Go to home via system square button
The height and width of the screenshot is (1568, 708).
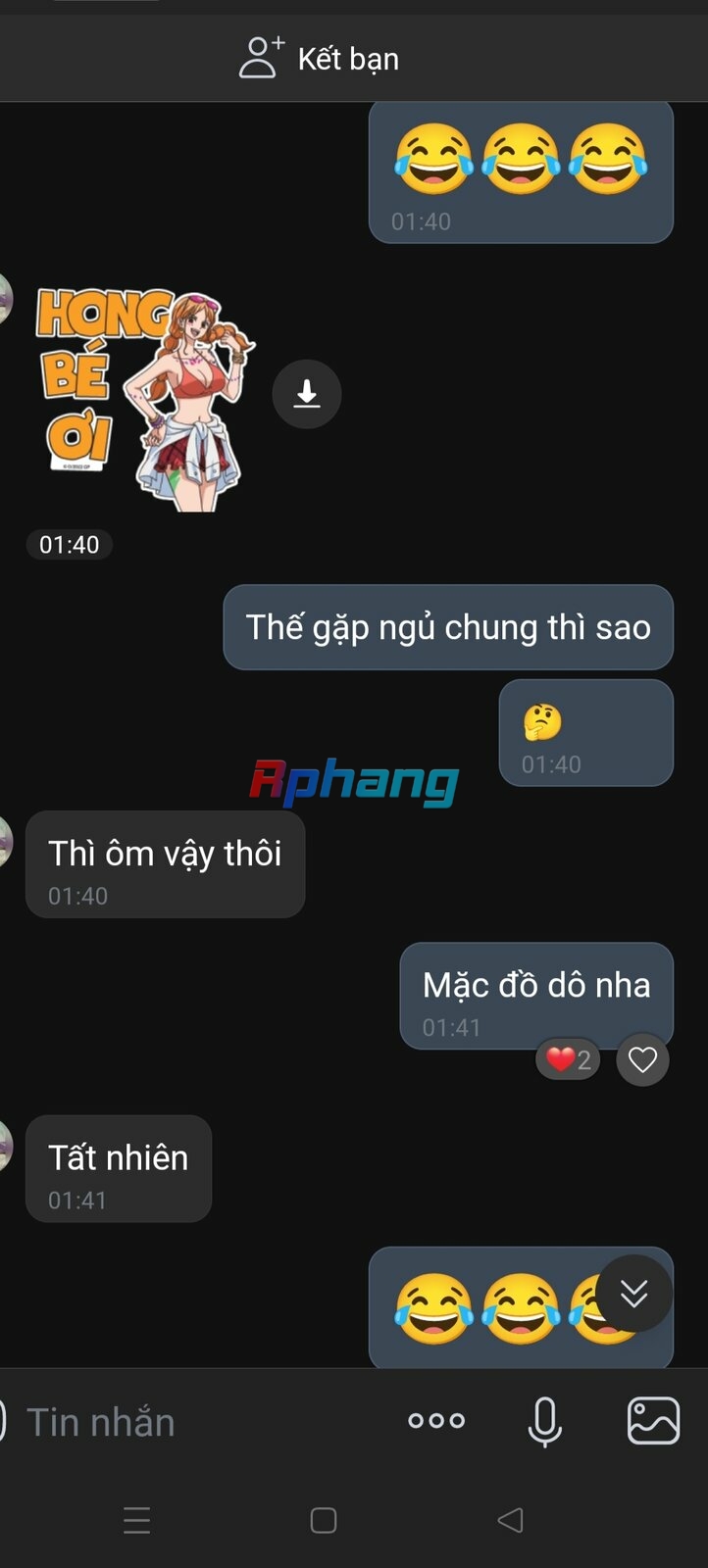pyautogui.click(x=324, y=1520)
